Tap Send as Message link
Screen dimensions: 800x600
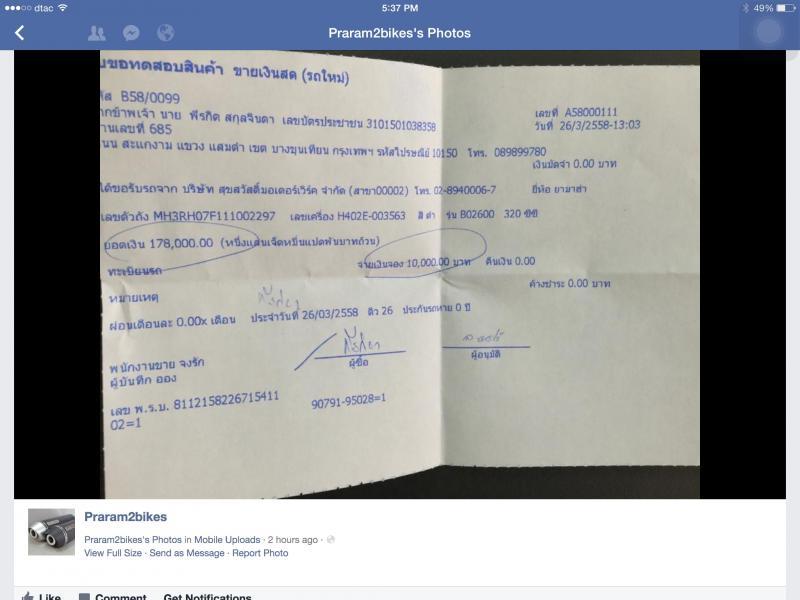[187, 553]
